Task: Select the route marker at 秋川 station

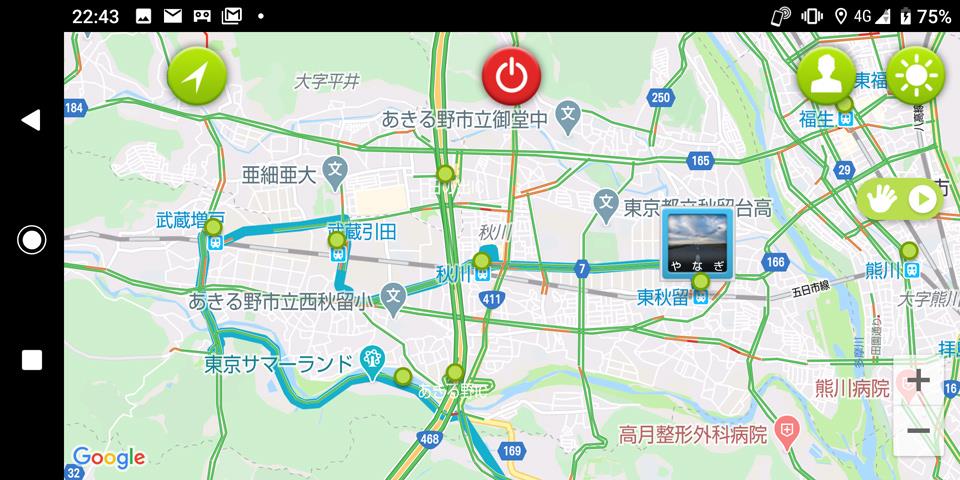Action: pyautogui.click(x=482, y=262)
